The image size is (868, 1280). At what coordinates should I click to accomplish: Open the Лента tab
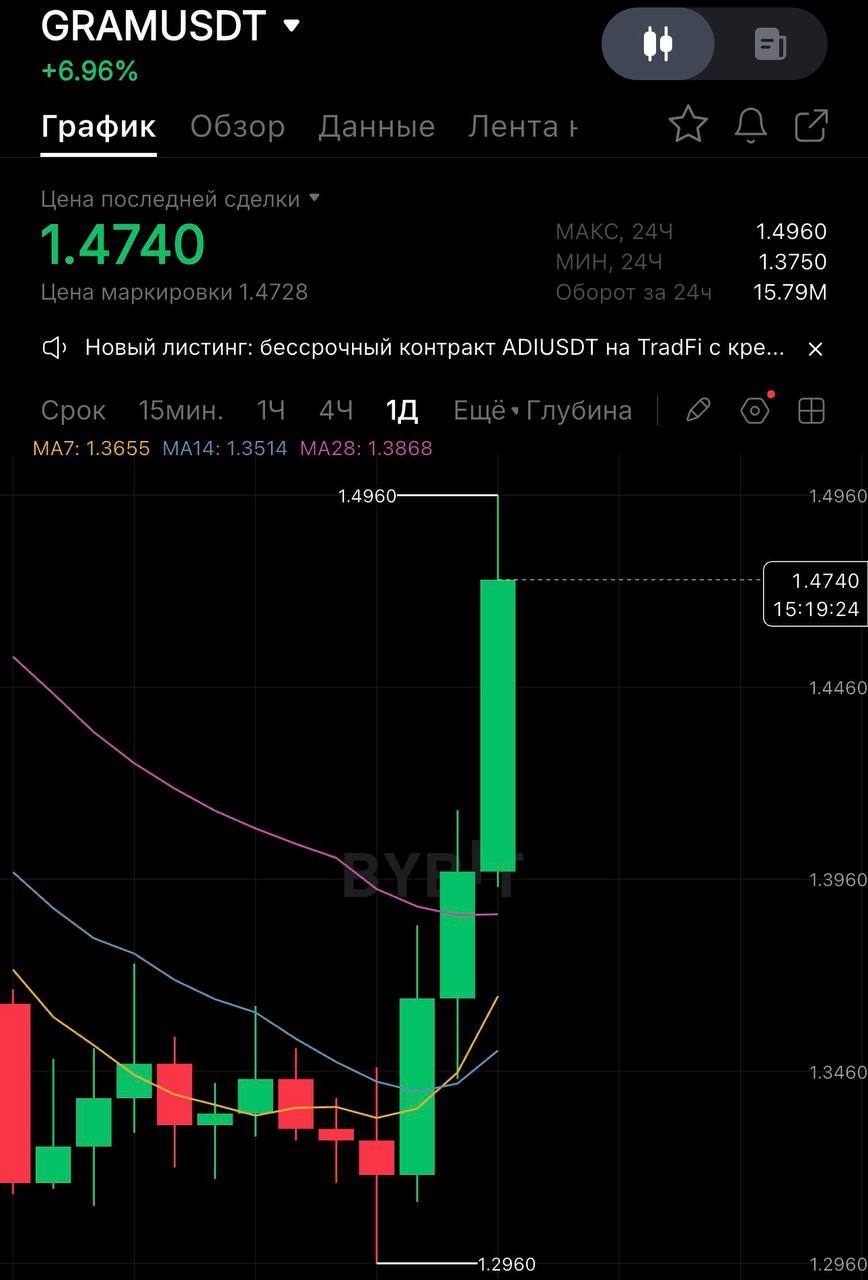tap(522, 127)
